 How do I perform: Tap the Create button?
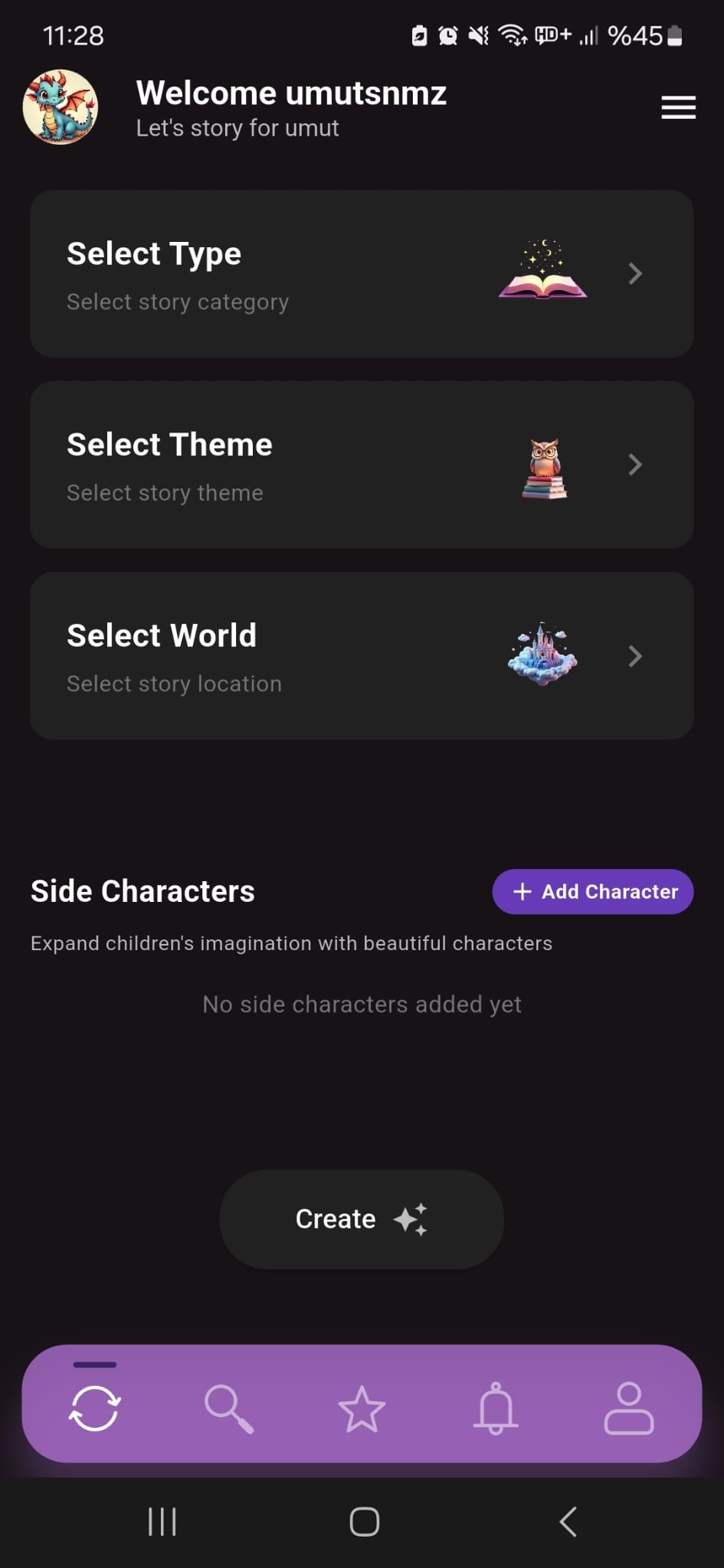(x=362, y=1219)
